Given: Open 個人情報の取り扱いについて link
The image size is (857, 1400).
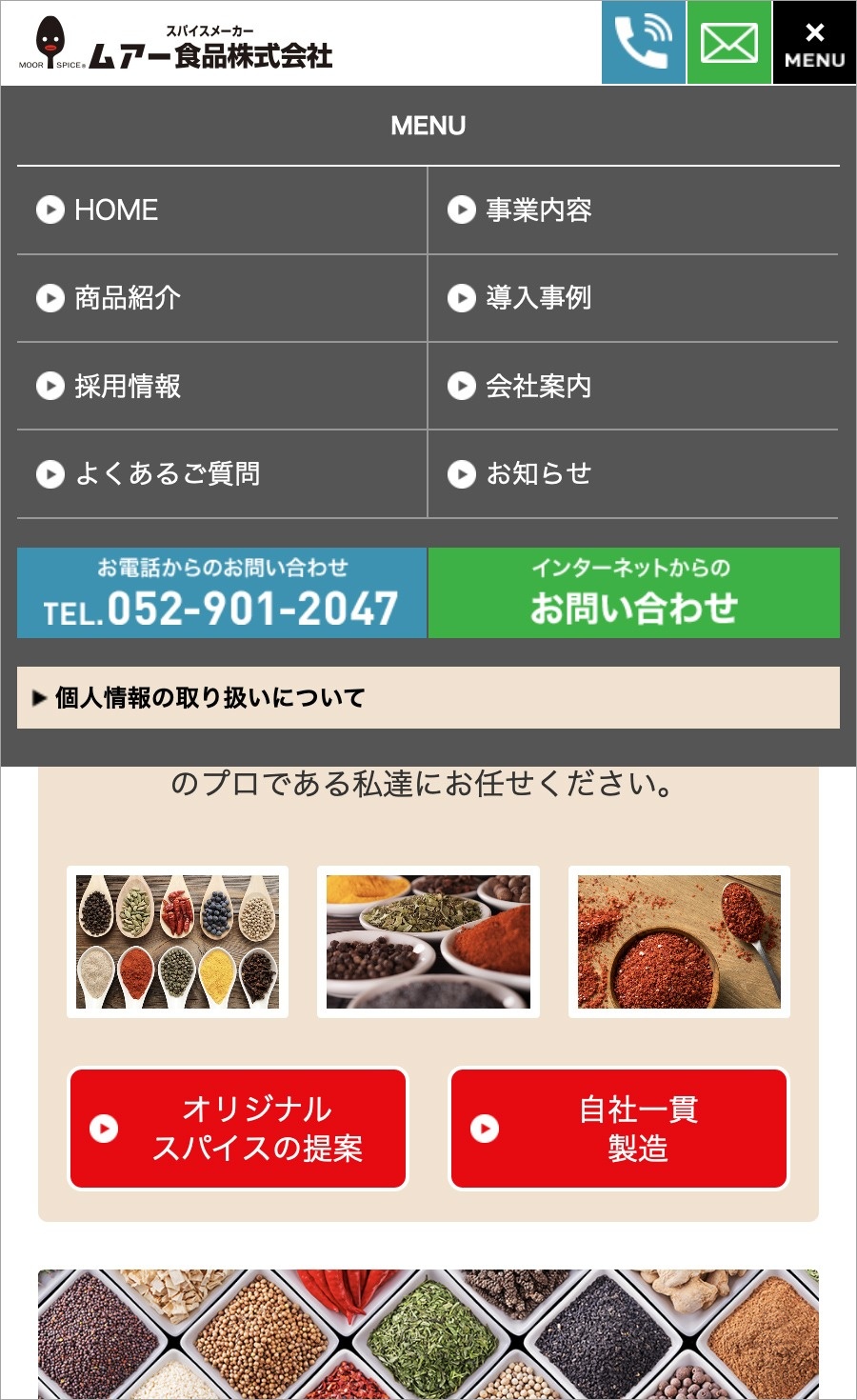Looking at the screenshot, I should (x=428, y=698).
